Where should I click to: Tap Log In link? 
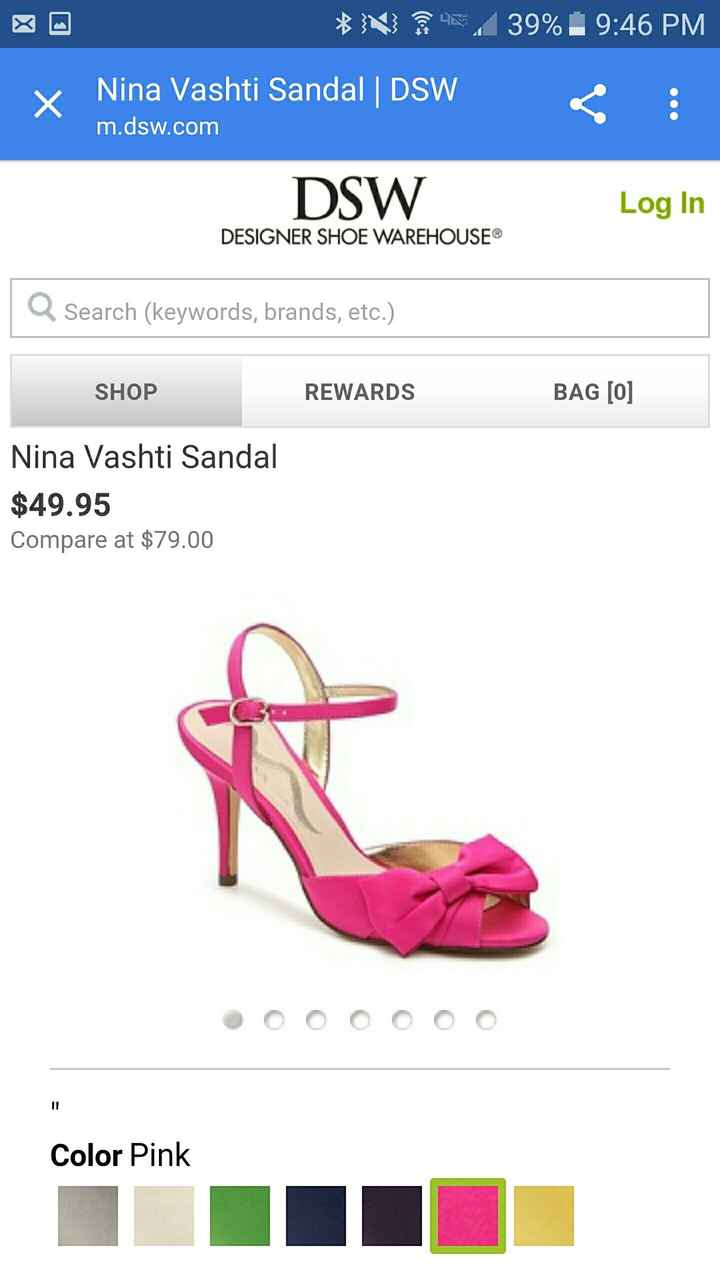[x=661, y=203]
